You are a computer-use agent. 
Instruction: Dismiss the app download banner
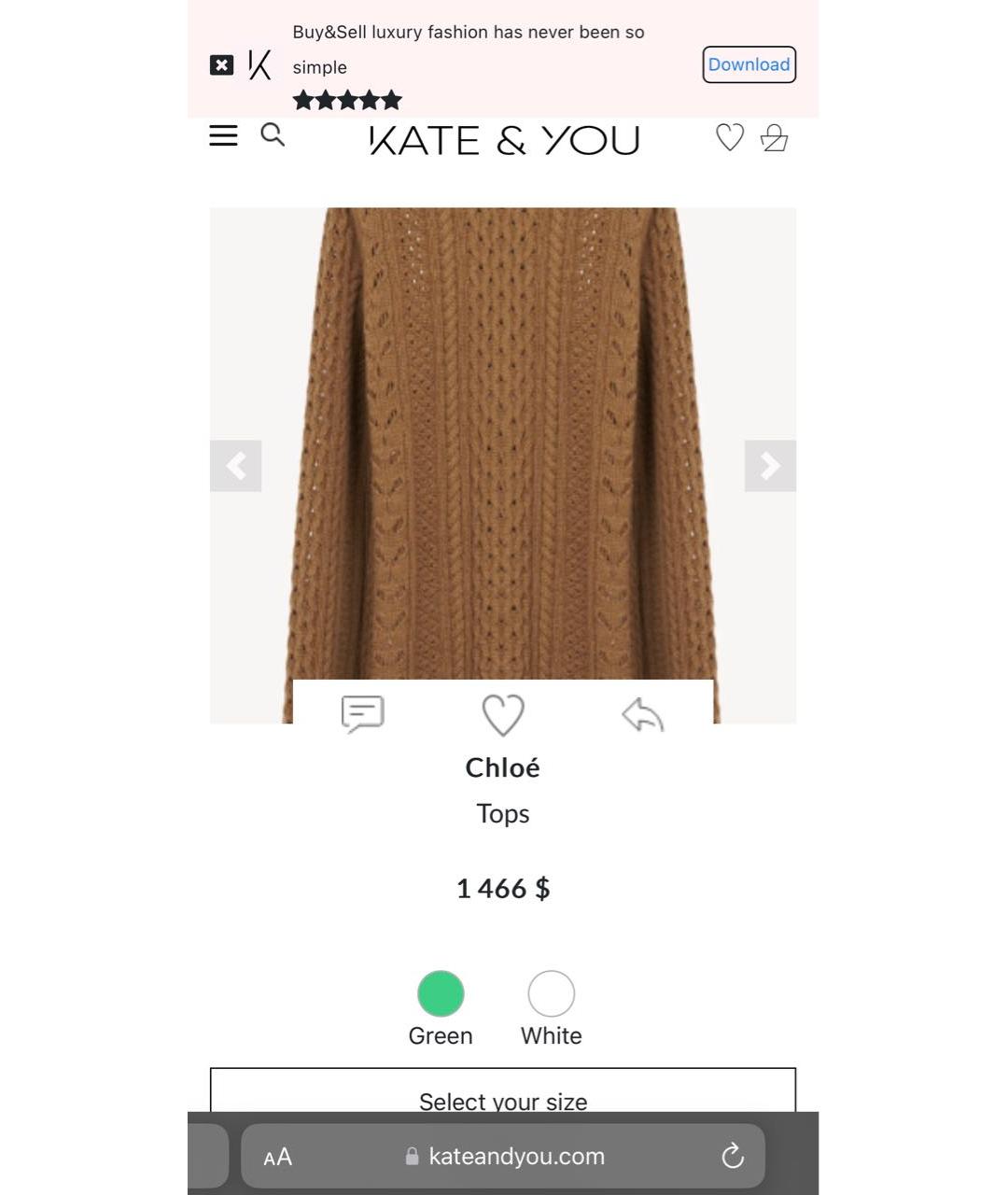[221, 65]
